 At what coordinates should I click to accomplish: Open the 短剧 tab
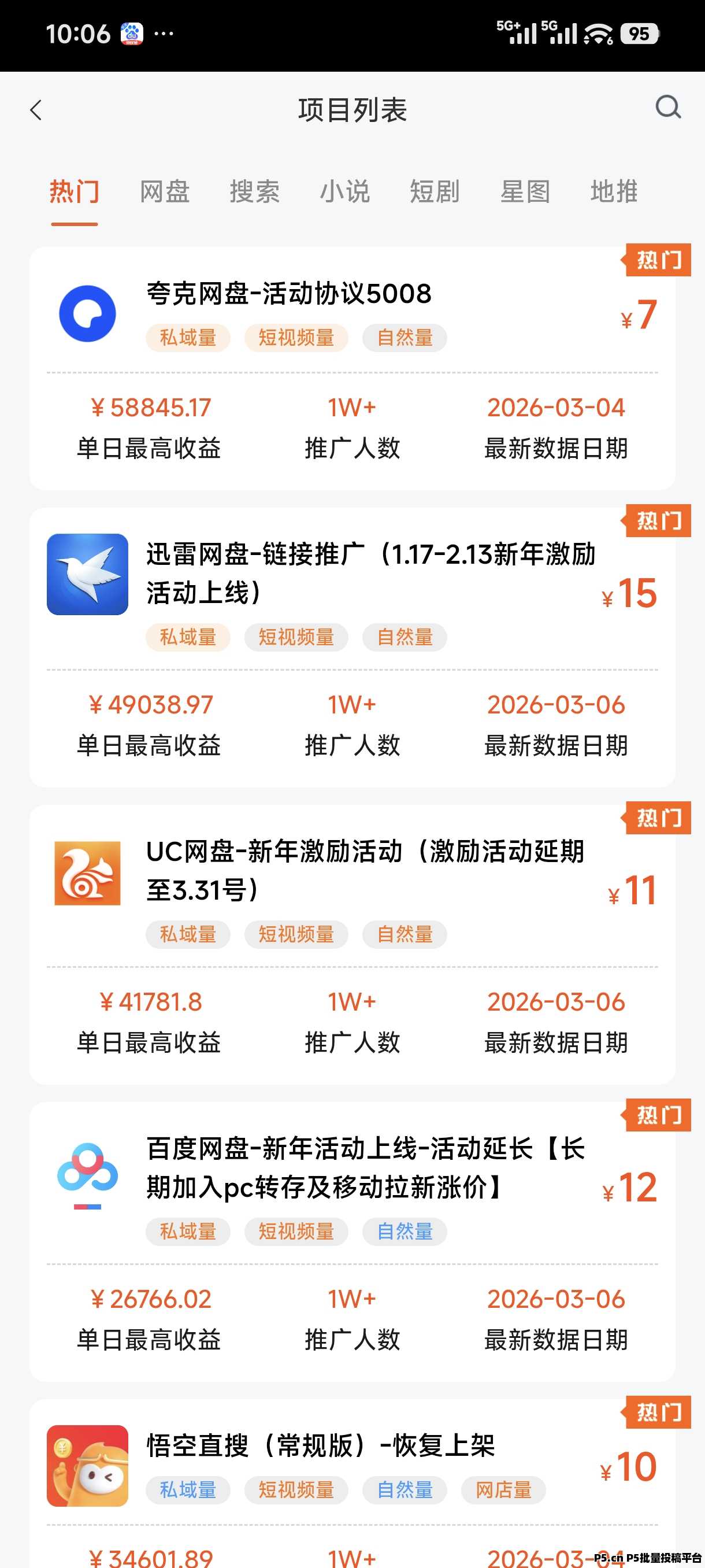tap(435, 192)
